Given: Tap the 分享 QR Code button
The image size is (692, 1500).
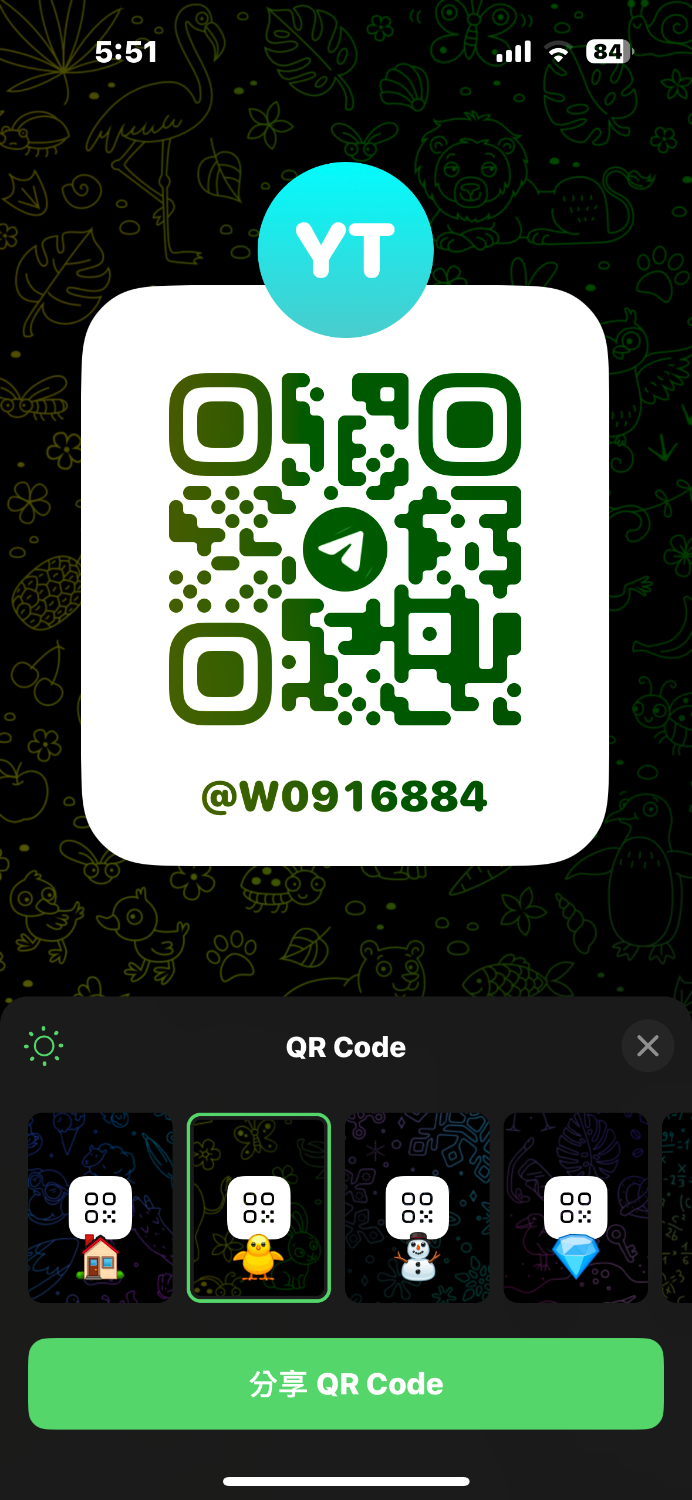Looking at the screenshot, I should 346,1383.
